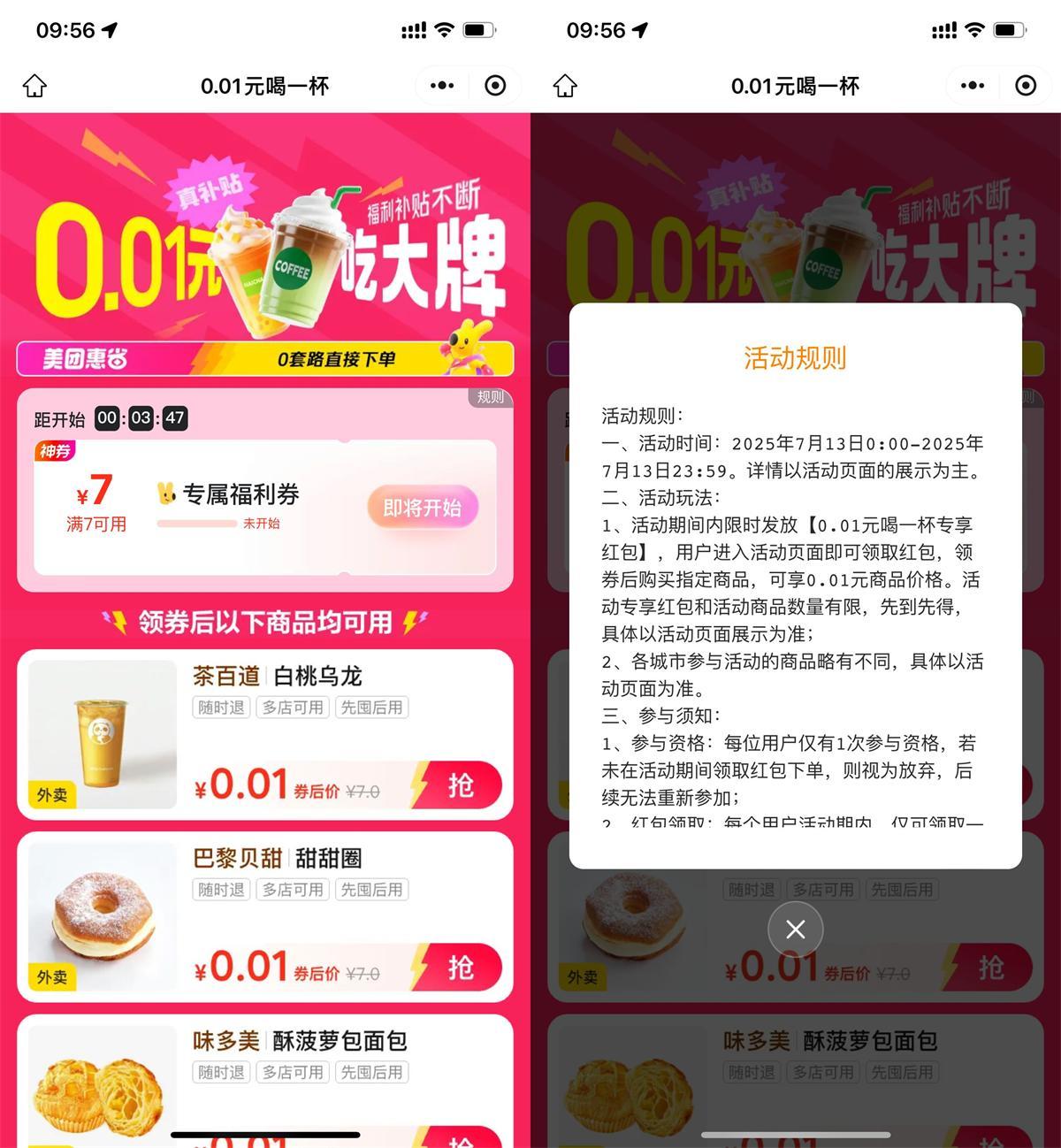Viewport: 1061px width, 1148px height.
Task: Close the 活动规则 popup with the X
Action: click(795, 930)
